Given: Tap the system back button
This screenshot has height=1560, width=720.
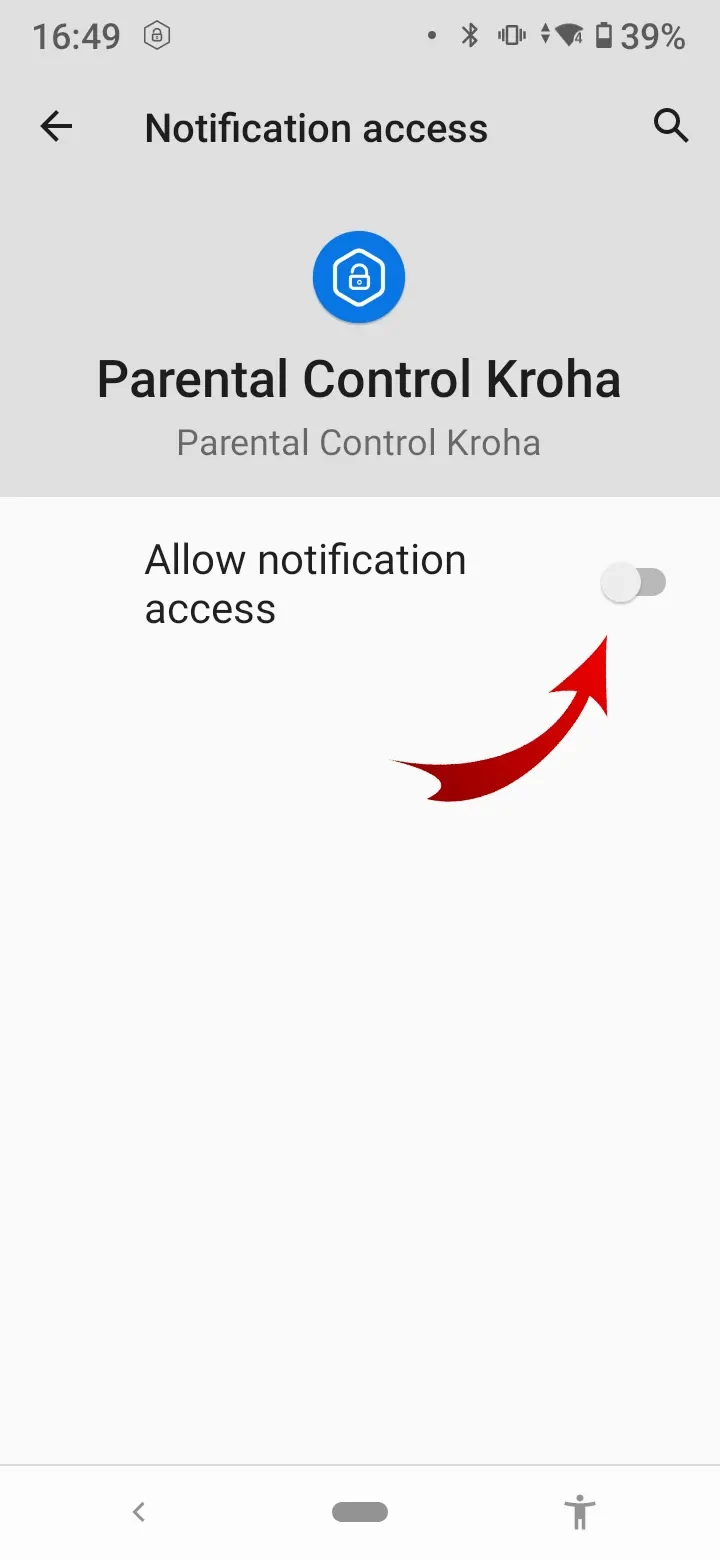Looking at the screenshot, I should [139, 1511].
